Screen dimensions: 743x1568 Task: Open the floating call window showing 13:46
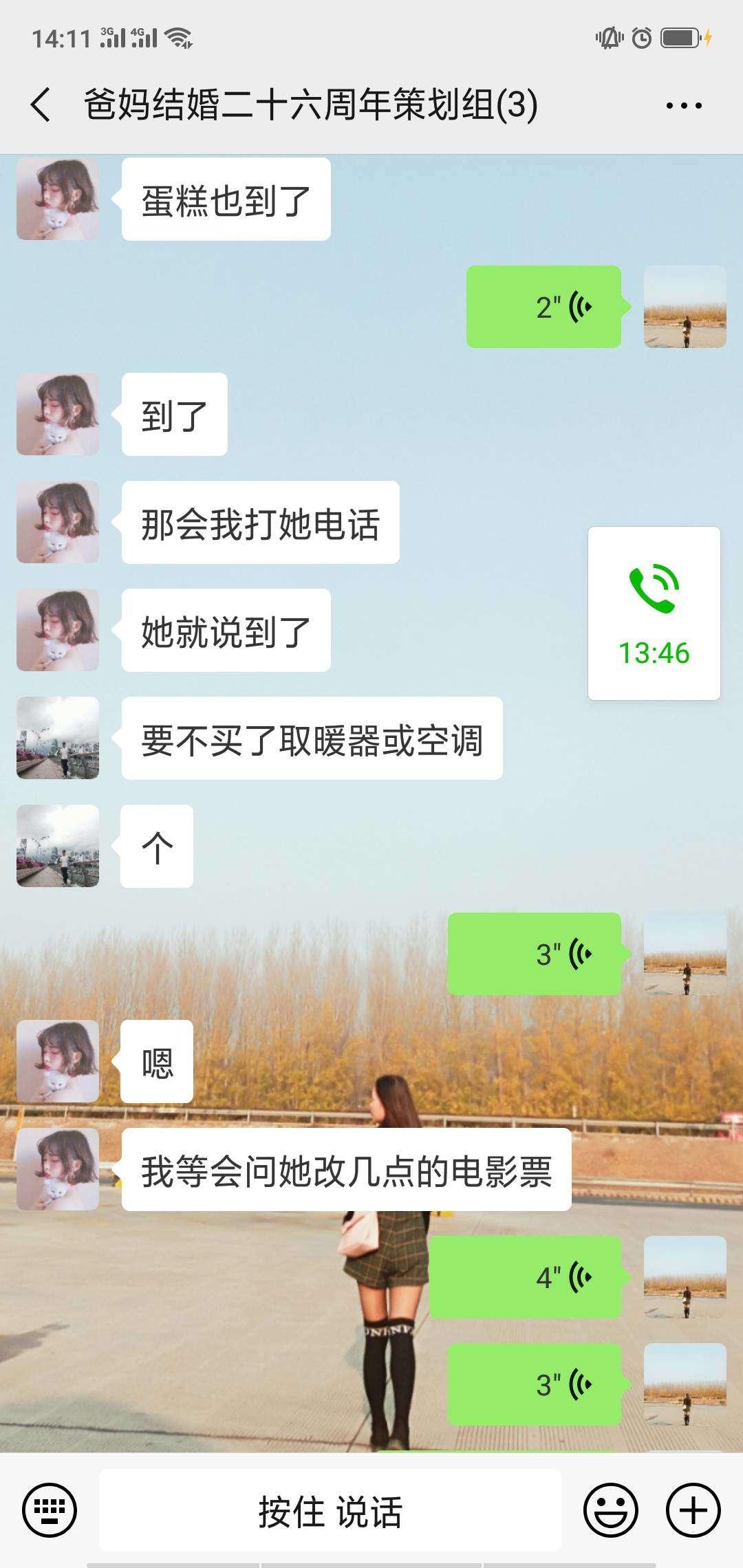coord(654,613)
